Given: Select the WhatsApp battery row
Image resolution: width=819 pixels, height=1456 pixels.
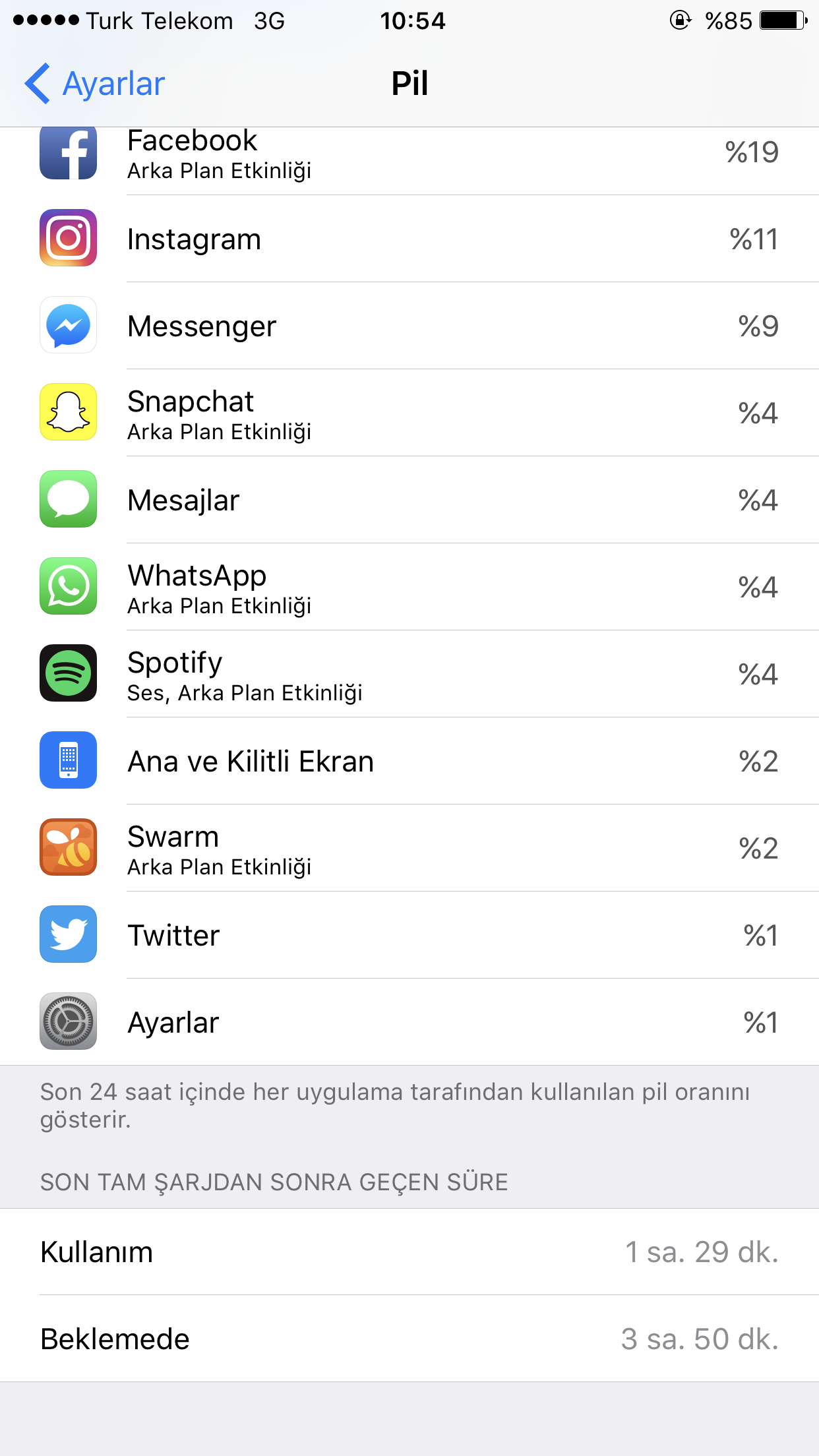Looking at the screenshot, I should click(409, 587).
